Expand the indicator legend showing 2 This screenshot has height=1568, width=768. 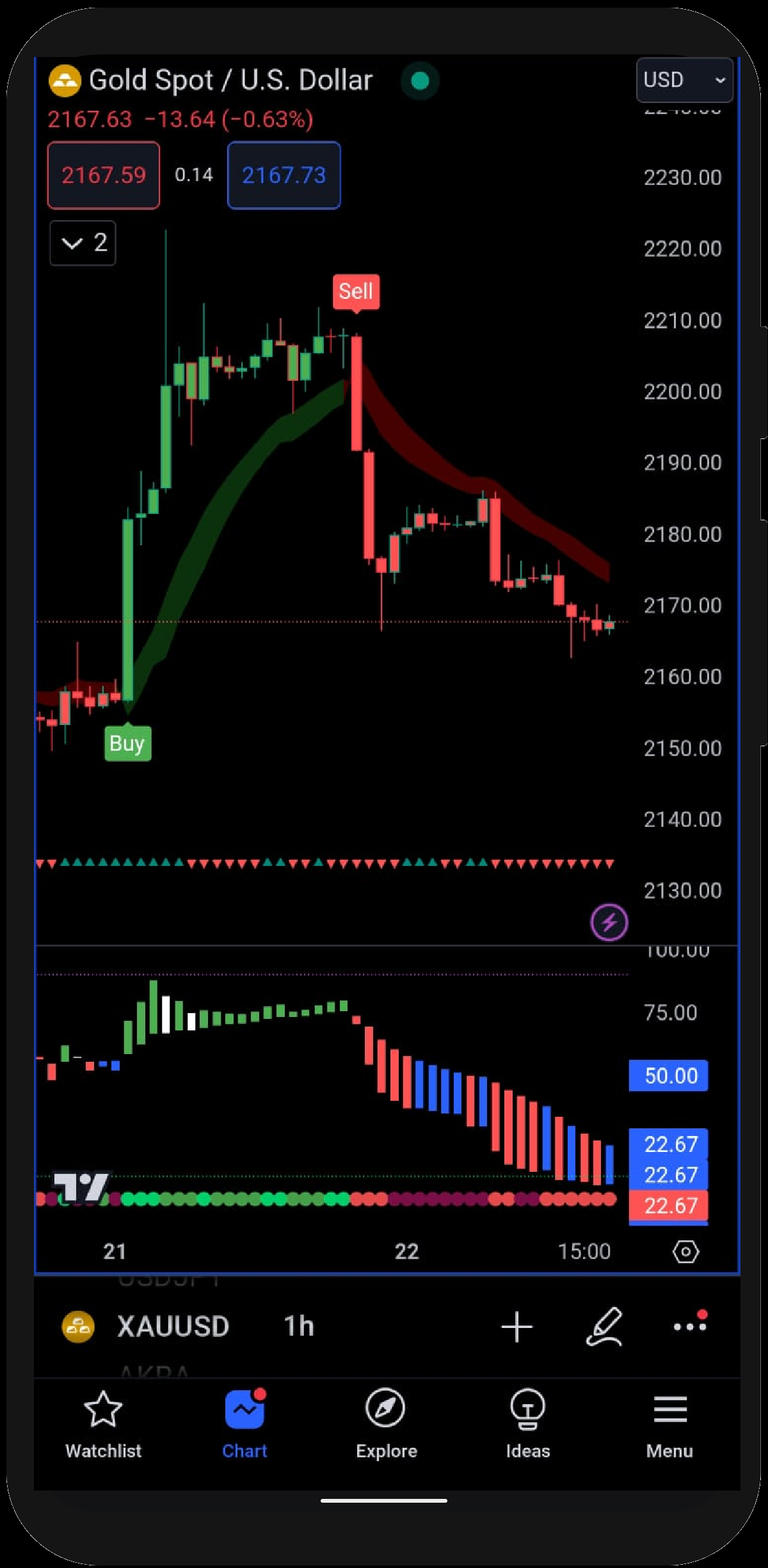coord(83,243)
